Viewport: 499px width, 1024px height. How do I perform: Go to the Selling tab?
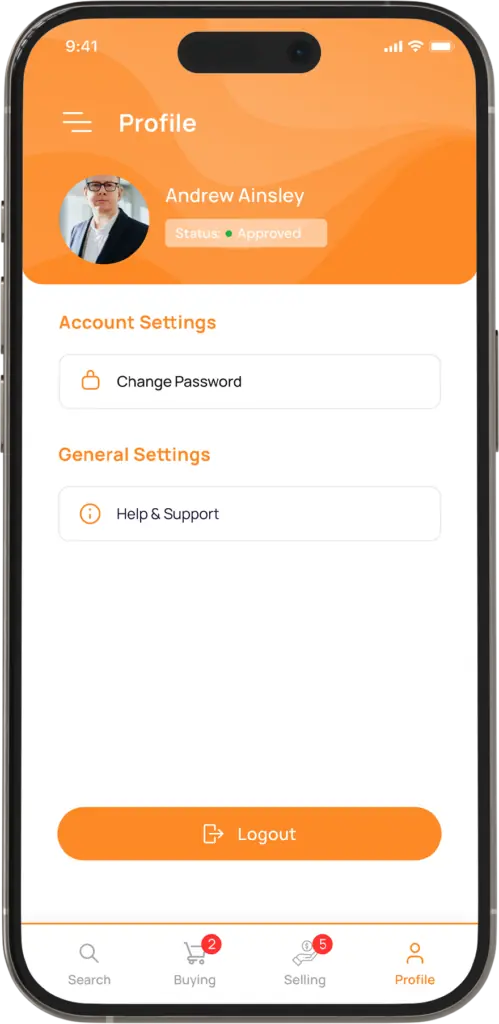306,963
